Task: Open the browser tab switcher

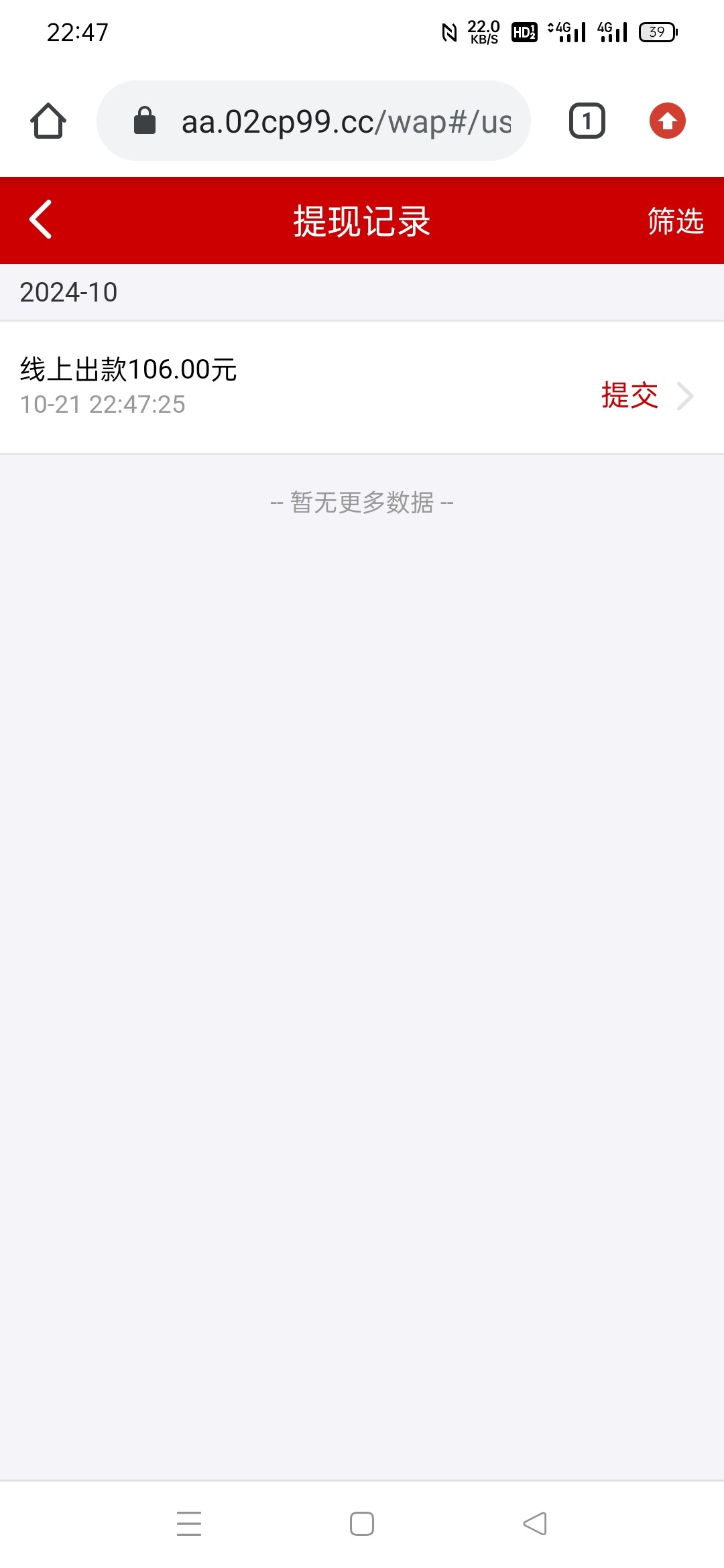Action: (x=587, y=121)
